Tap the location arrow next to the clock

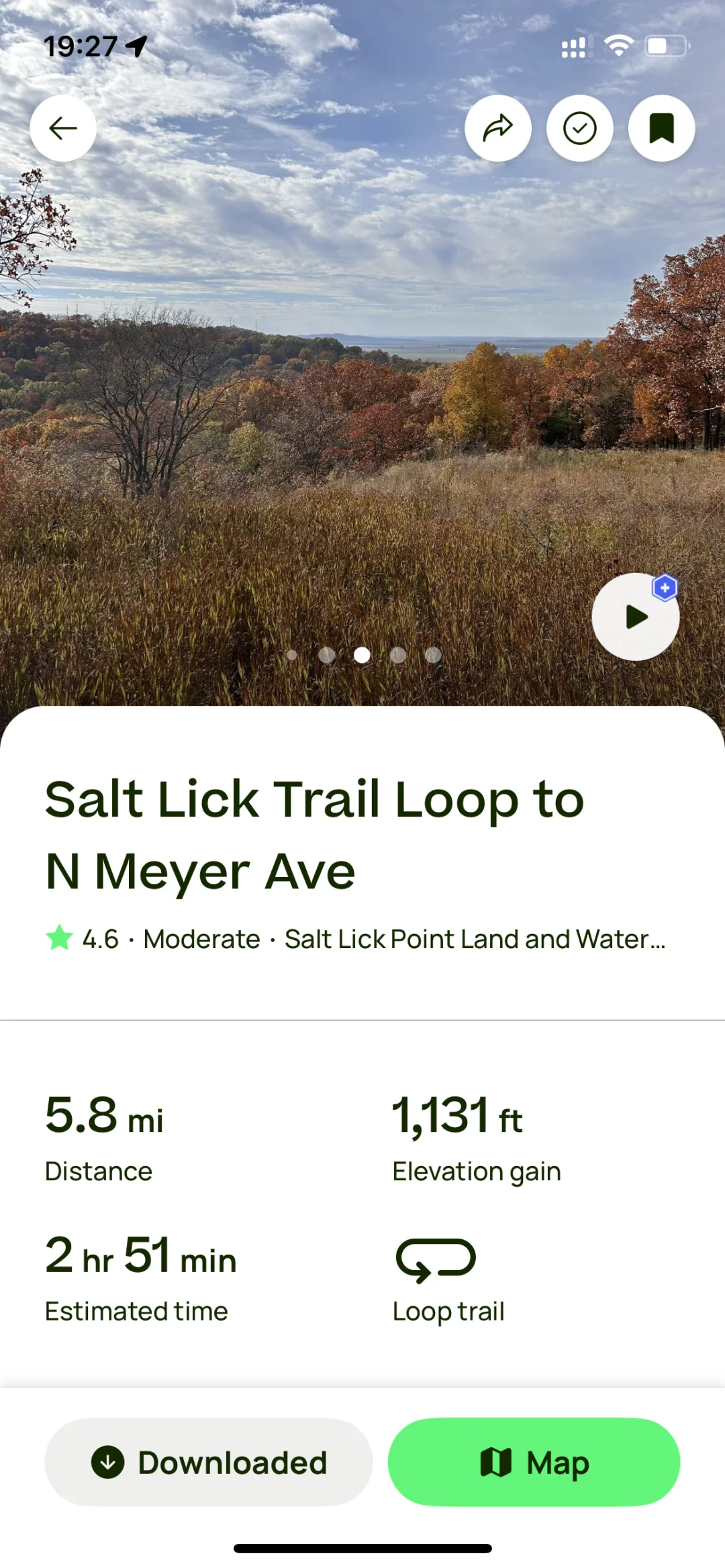pyautogui.click(x=137, y=47)
